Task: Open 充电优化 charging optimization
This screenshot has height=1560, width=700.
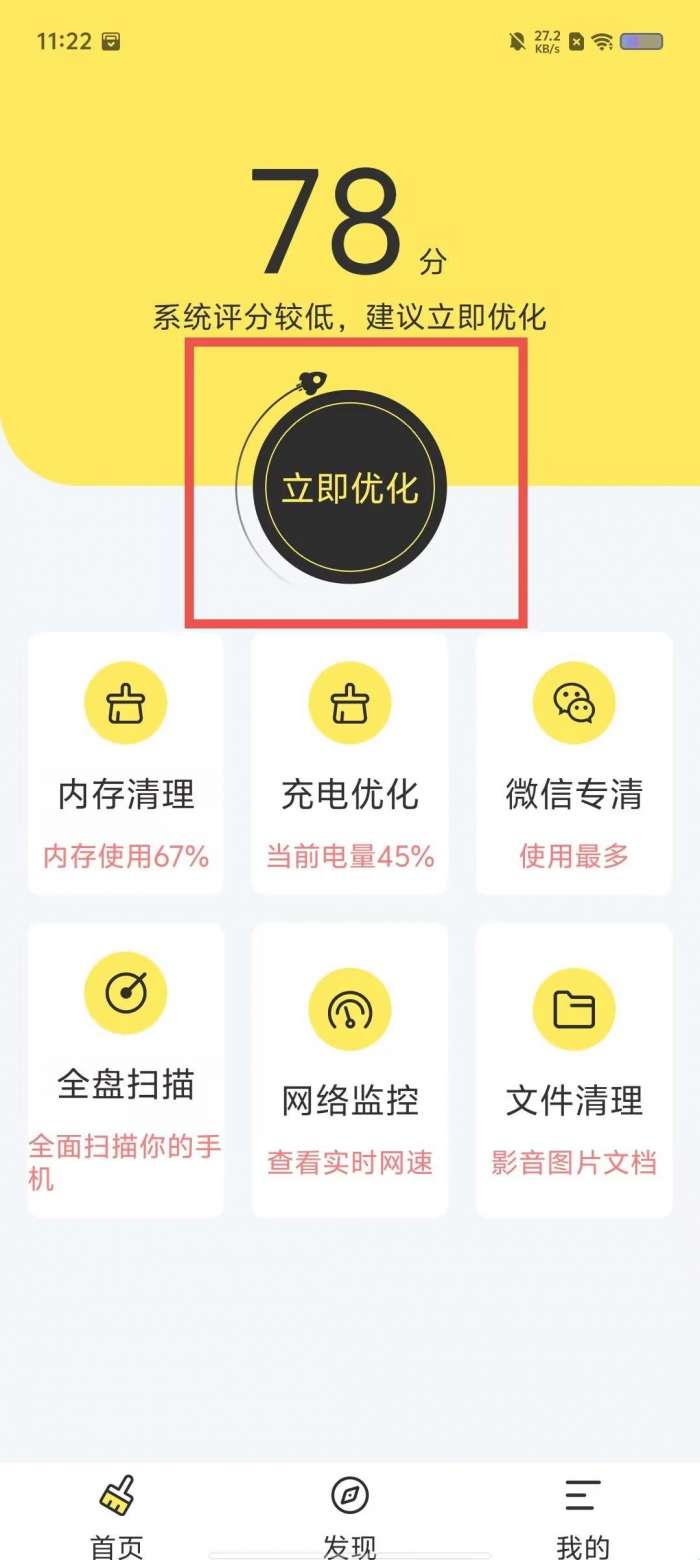Action: [x=349, y=763]
